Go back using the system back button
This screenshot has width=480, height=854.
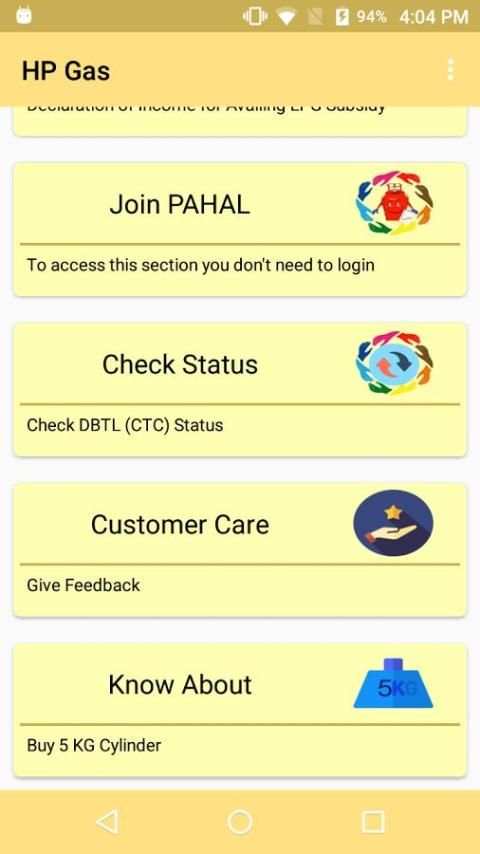[107, 821]
